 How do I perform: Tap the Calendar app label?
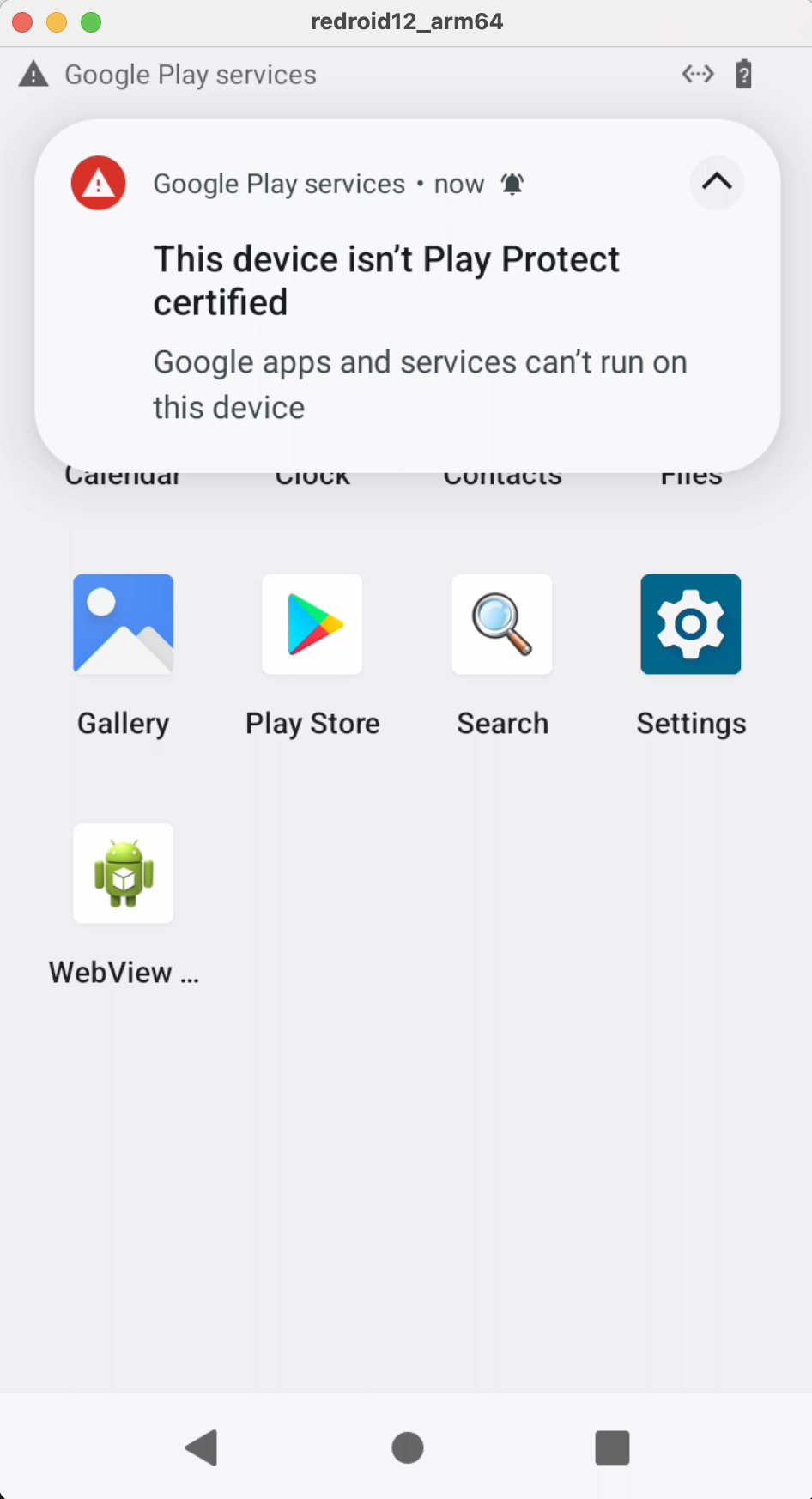coord(123,475)
